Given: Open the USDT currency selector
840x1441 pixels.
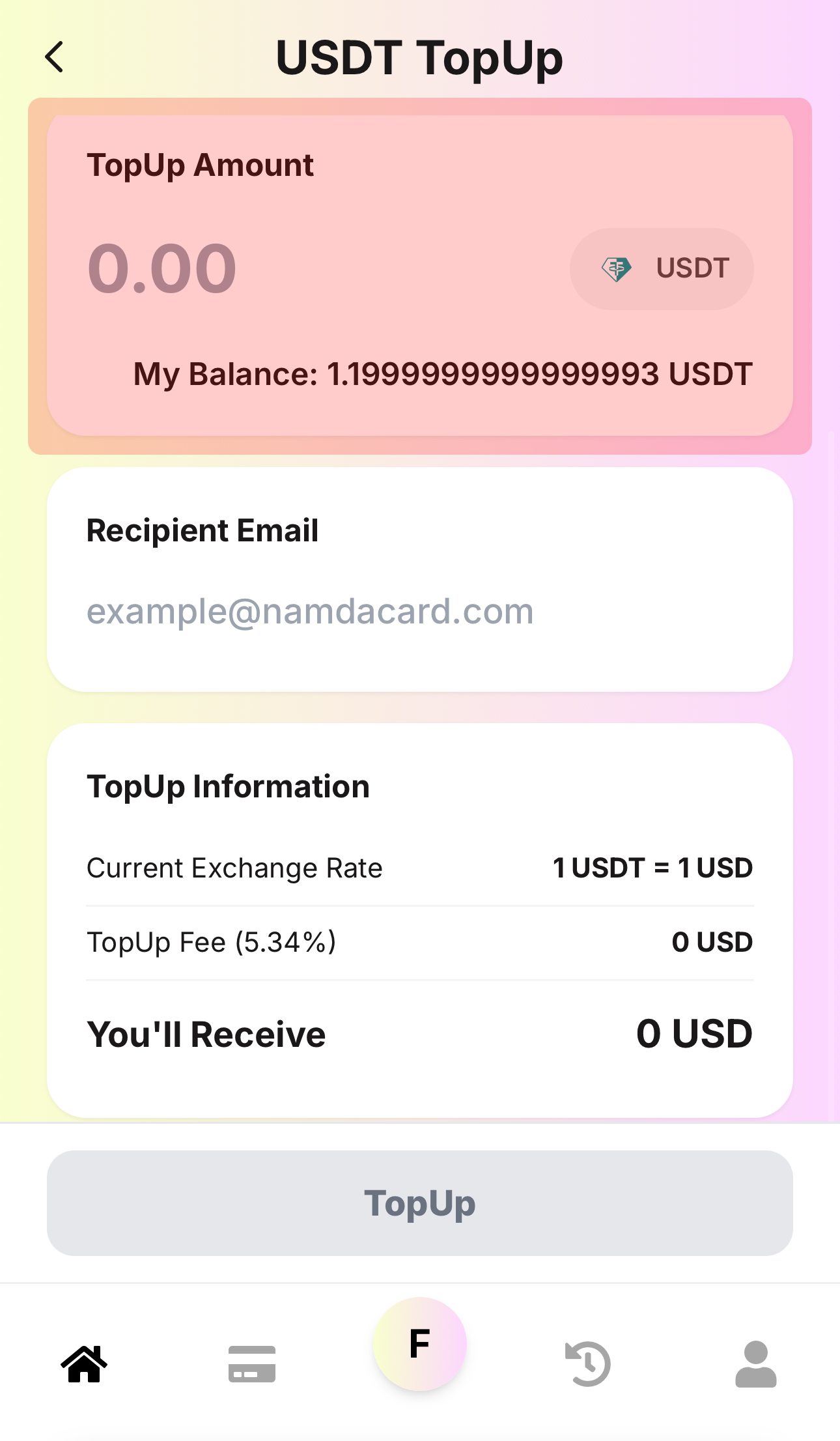Looking at the screenshot, I should (662, 268).
